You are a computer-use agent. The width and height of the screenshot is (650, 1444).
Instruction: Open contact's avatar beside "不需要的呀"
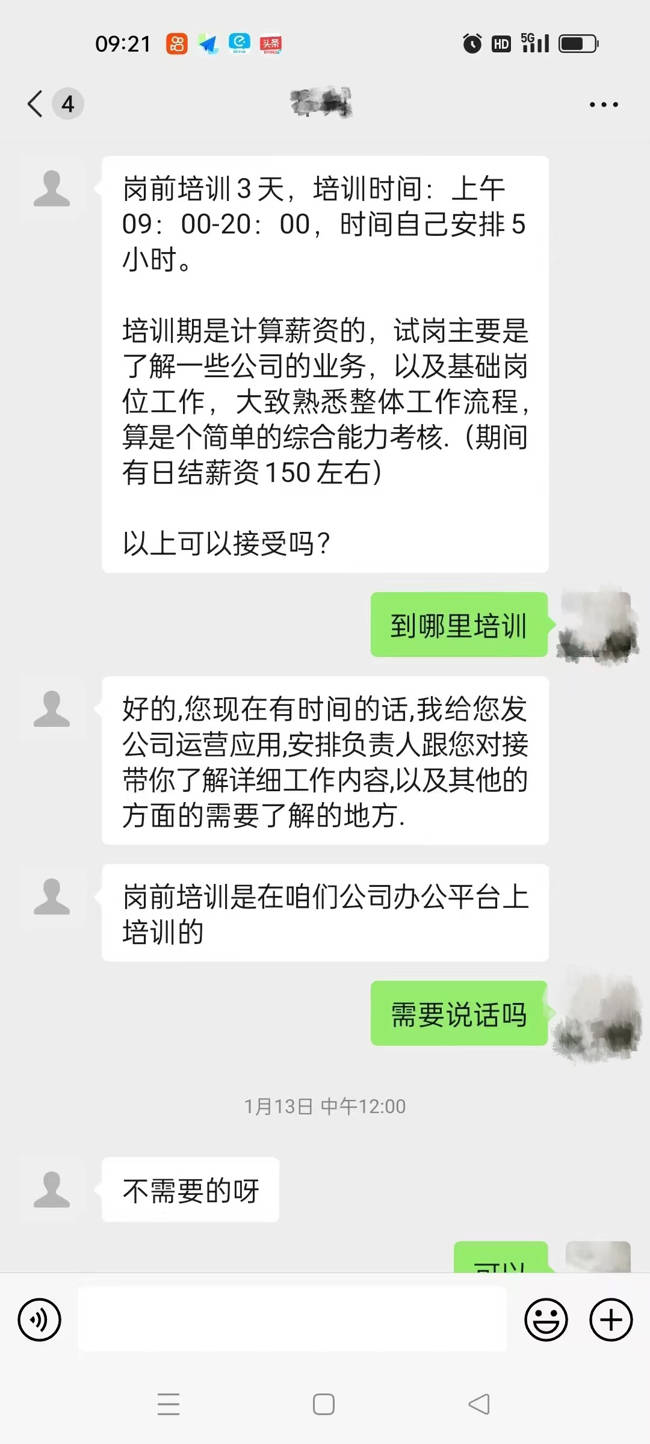click(x=51, y=1189)
